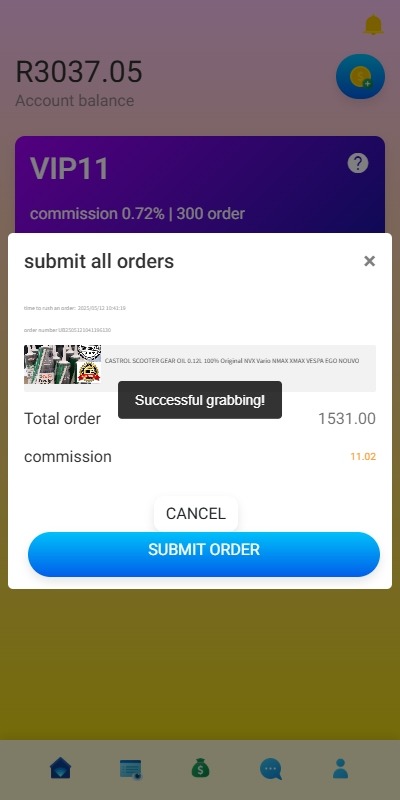400x800 pixels.
Task: Open the money bag tab
Action: 201,768
